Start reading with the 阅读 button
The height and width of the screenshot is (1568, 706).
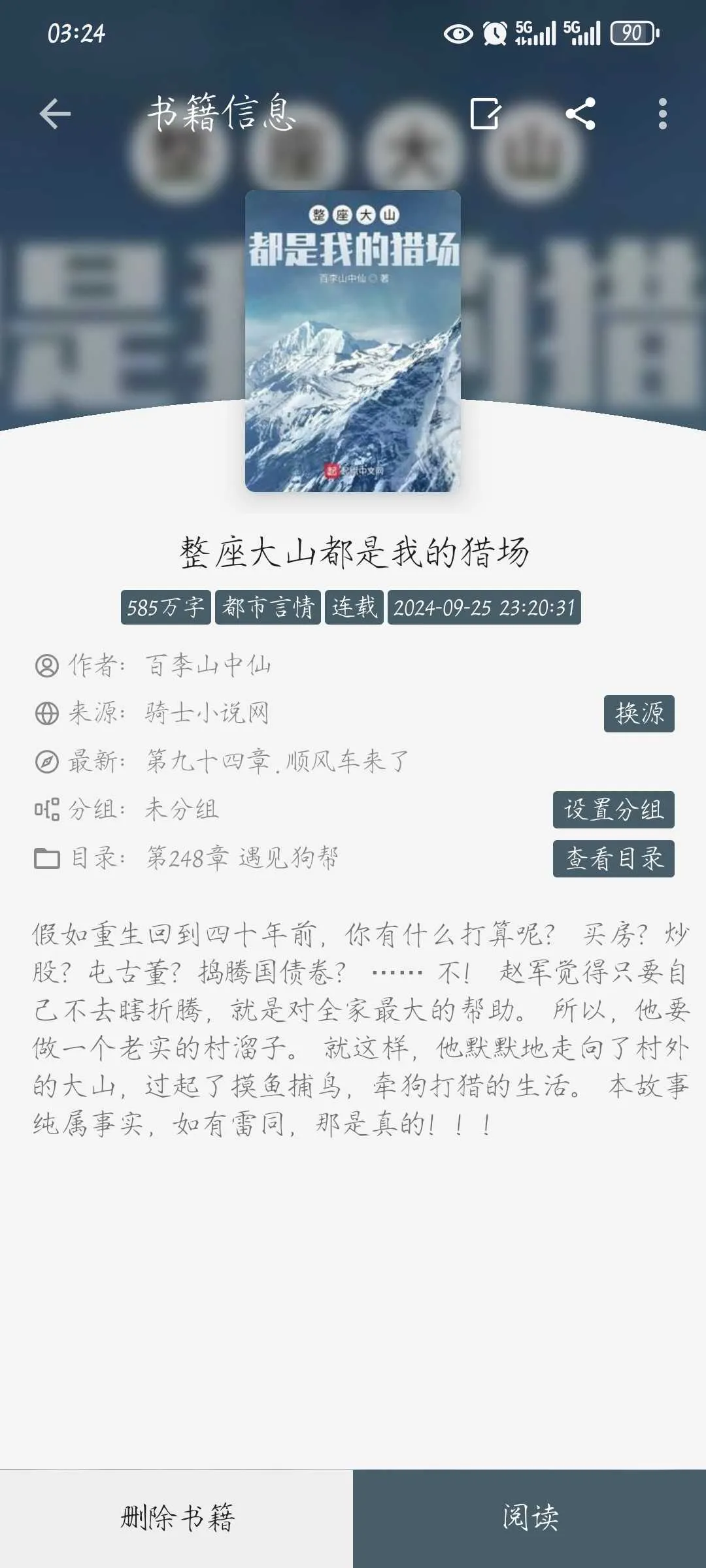pyautogui.click(x=529, y=1518)
